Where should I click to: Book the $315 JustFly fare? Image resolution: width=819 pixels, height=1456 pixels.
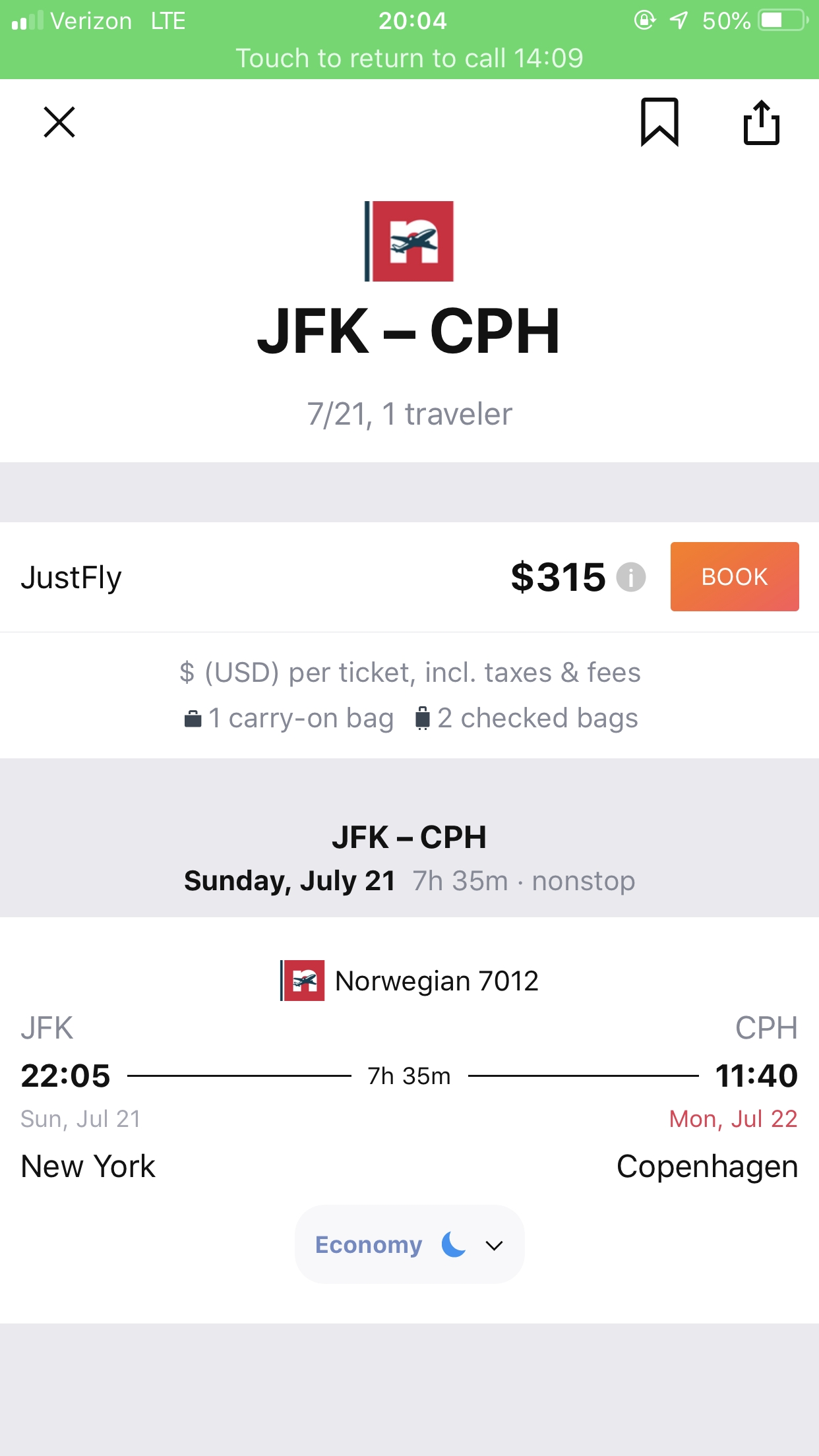coord(734,577)
